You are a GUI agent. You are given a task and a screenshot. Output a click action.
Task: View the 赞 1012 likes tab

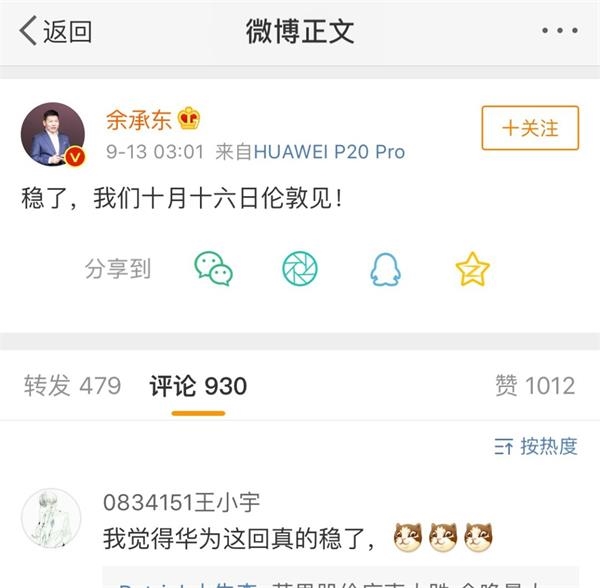pyautogui.click(x=535, y=386)
